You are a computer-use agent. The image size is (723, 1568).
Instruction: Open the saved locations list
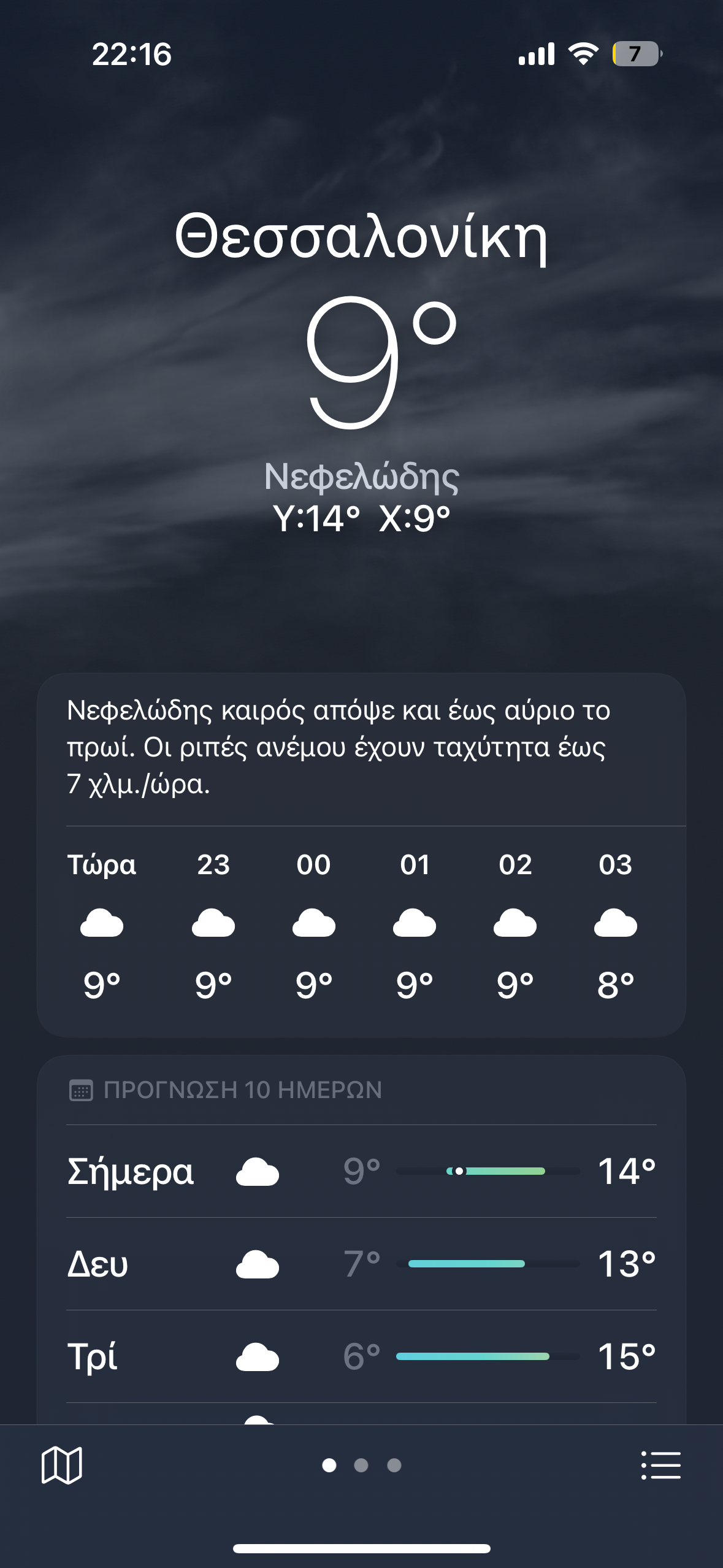coord(660,1465)
